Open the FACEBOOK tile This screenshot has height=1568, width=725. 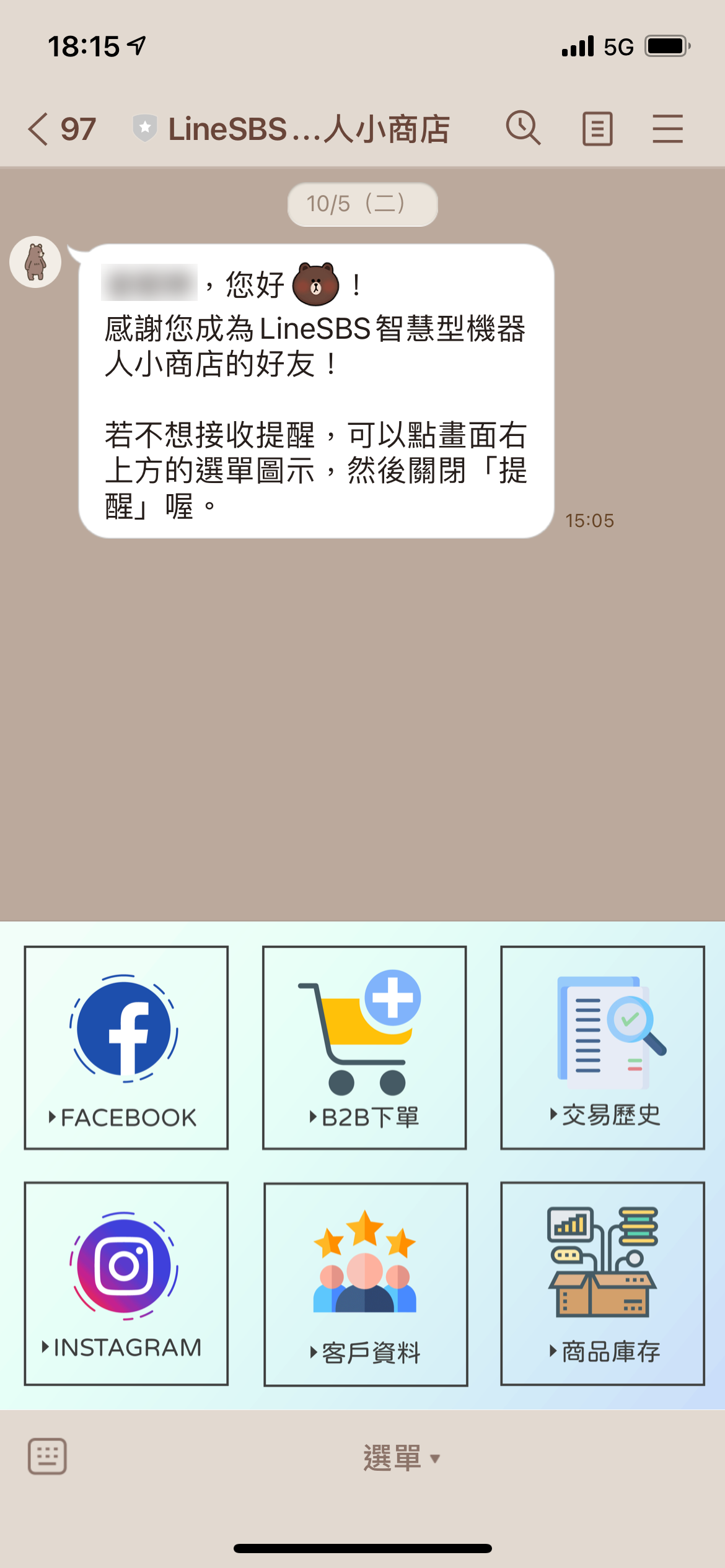point(126,1047)
